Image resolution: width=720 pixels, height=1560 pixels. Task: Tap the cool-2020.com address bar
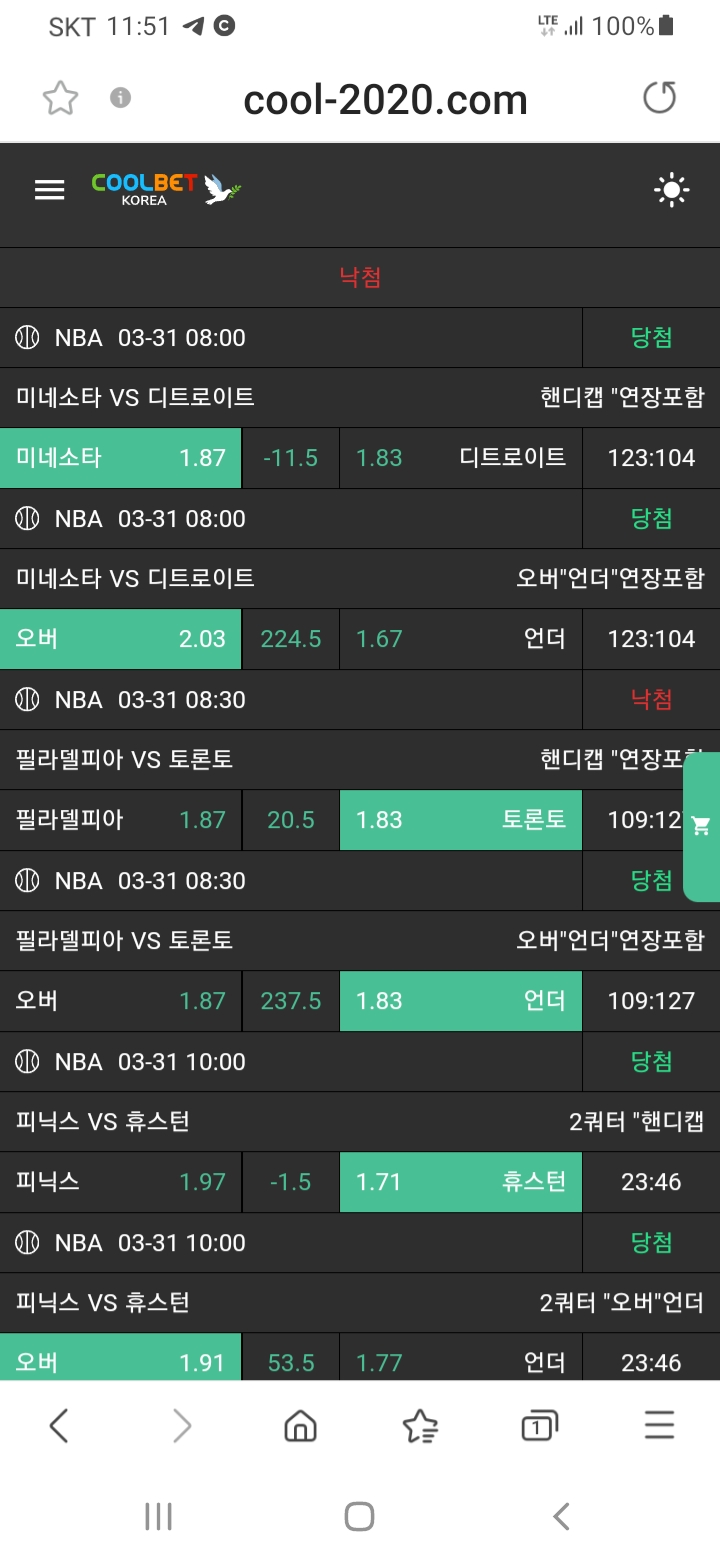pyautogui.click(x=385, y=99)
